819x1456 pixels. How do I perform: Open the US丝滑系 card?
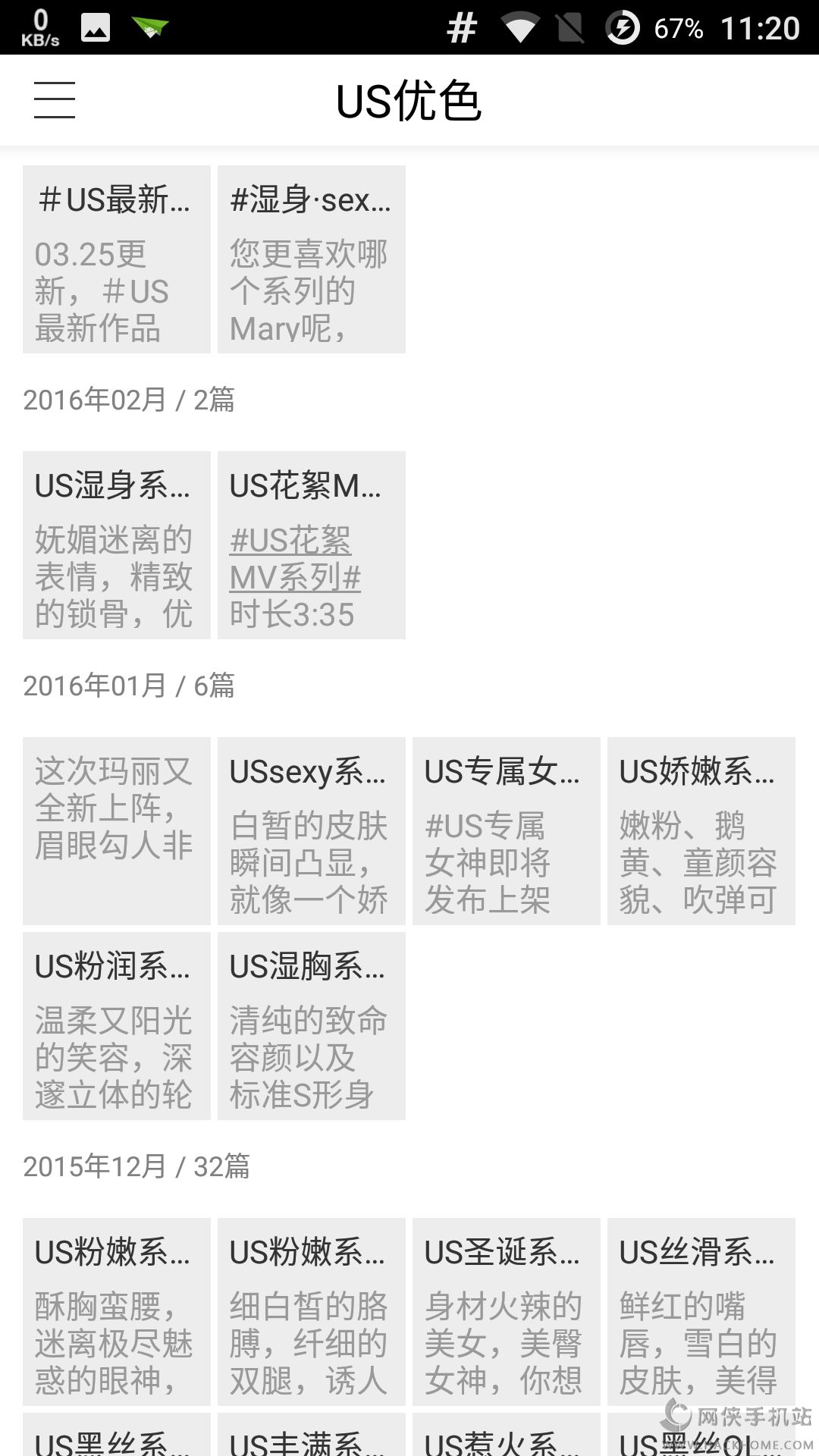(x=701, y=1312)
